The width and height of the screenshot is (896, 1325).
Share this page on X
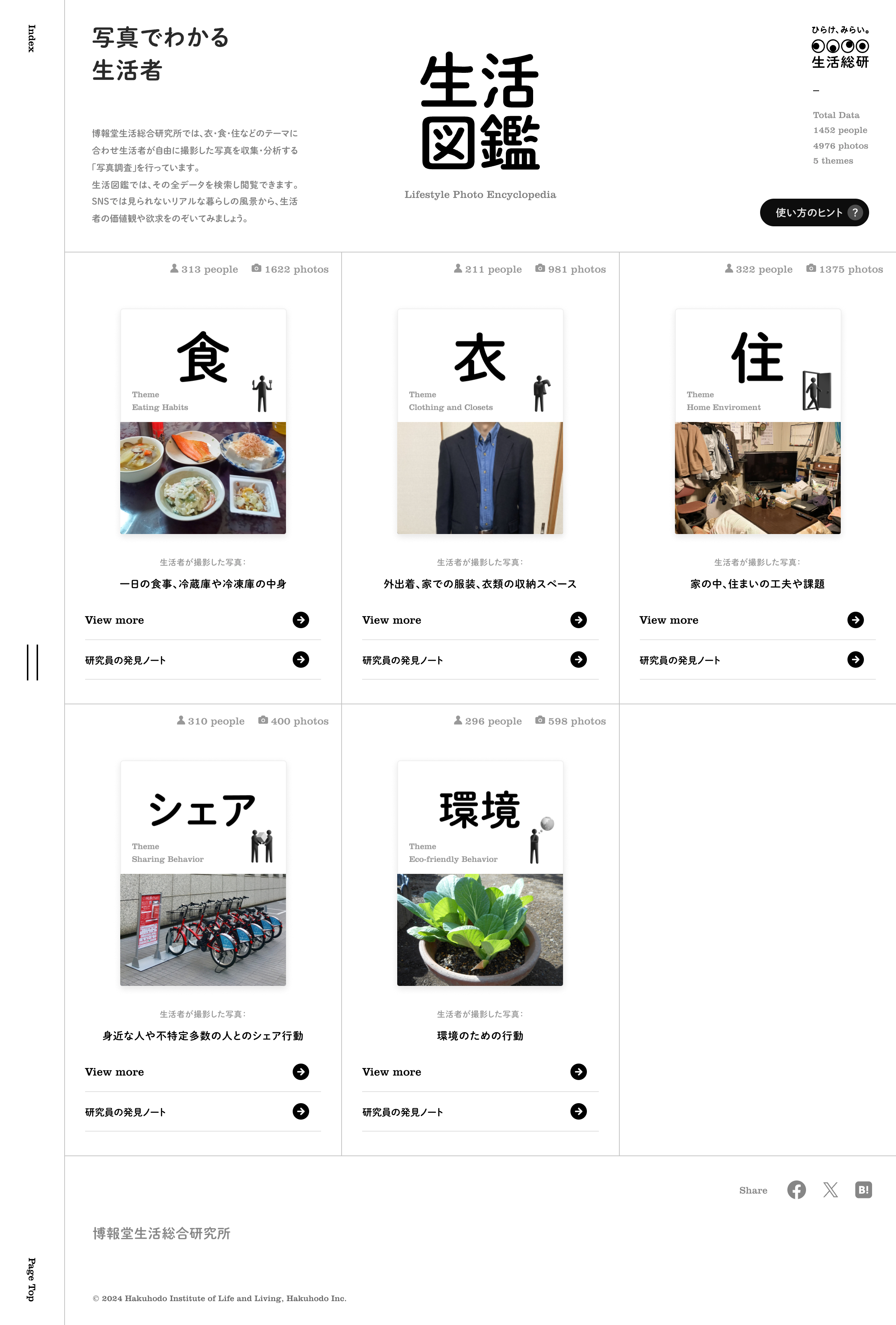830,1190
